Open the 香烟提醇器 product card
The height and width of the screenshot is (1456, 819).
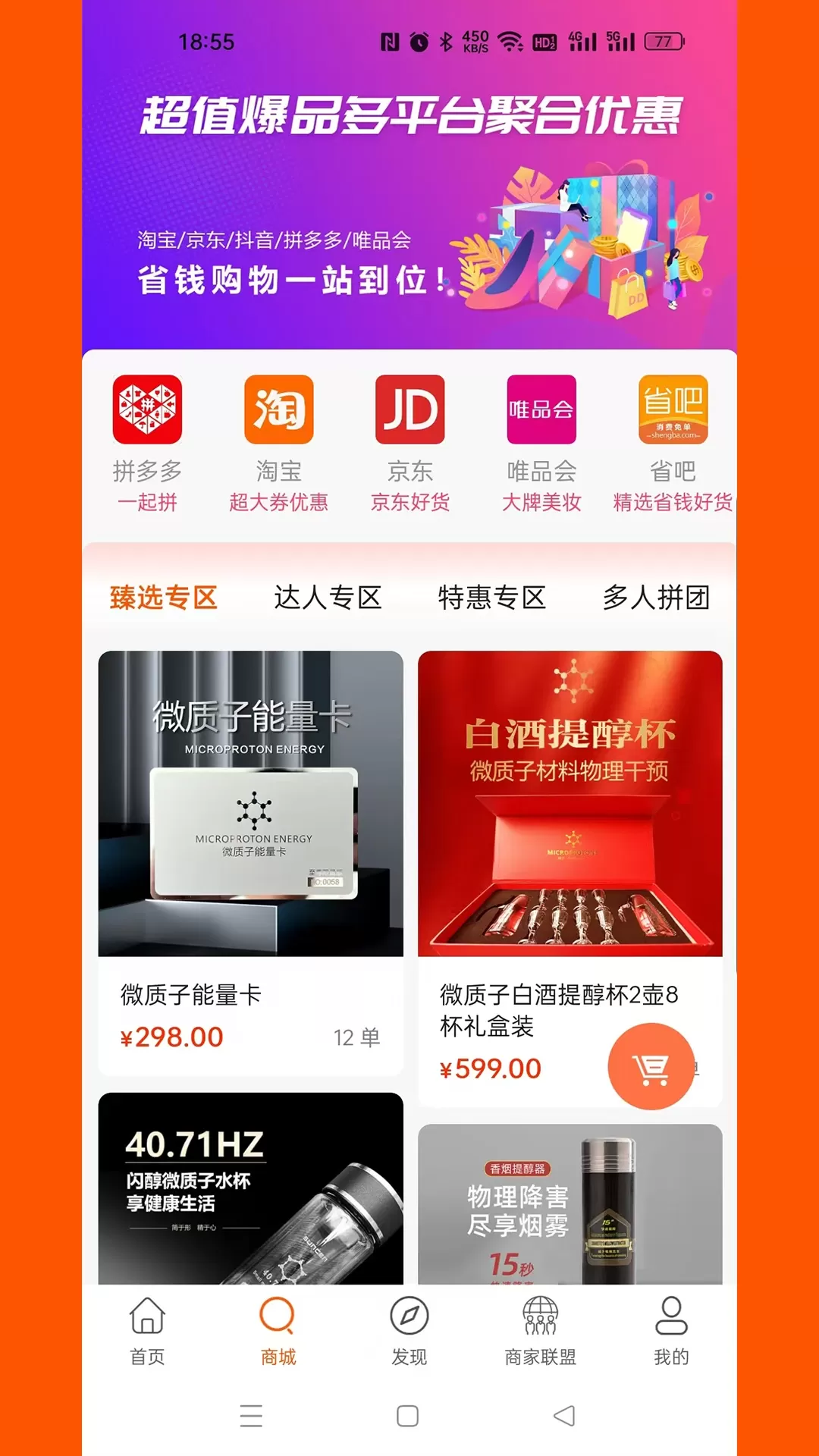tap(570, 1204)
